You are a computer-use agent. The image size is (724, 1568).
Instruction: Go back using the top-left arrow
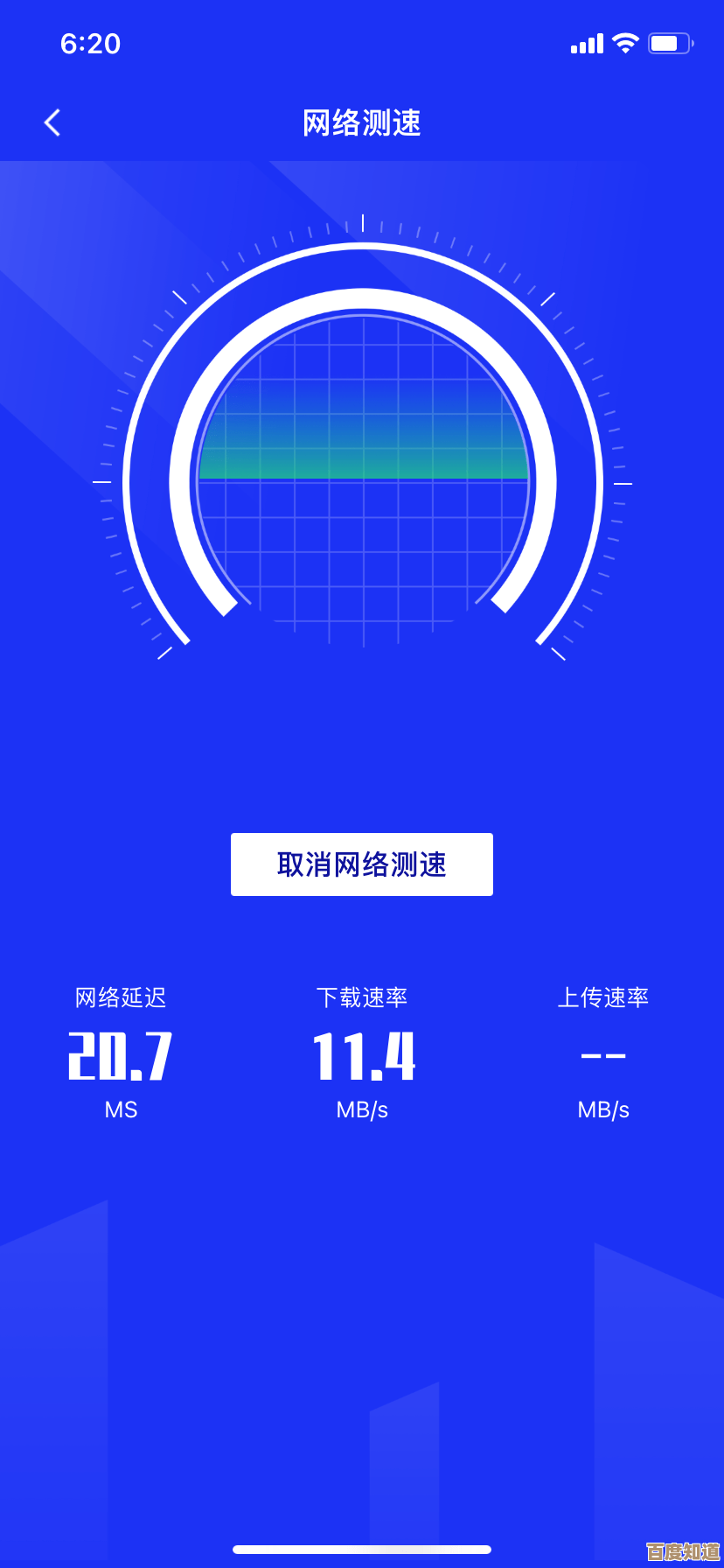tap(52, 122)
